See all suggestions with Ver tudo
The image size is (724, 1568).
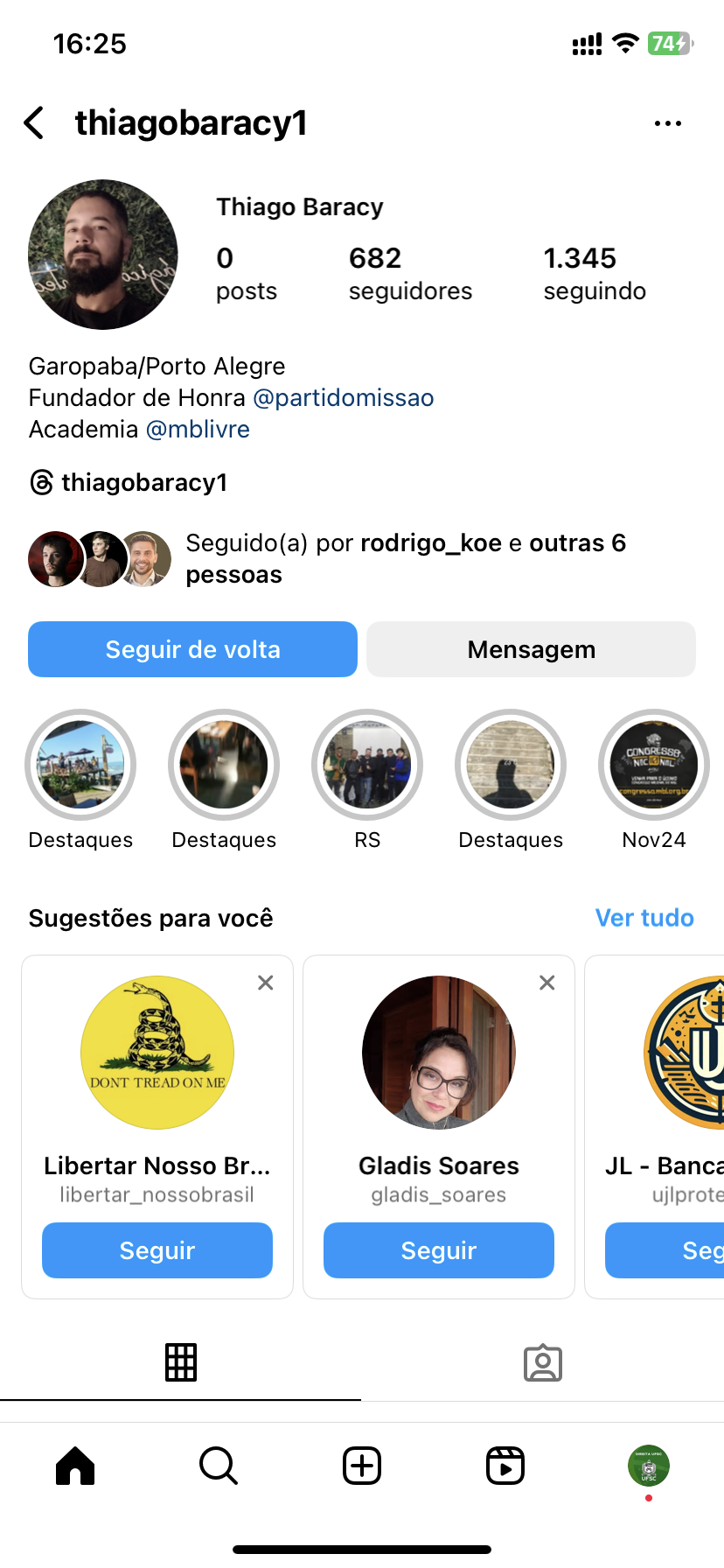[644, 918]
